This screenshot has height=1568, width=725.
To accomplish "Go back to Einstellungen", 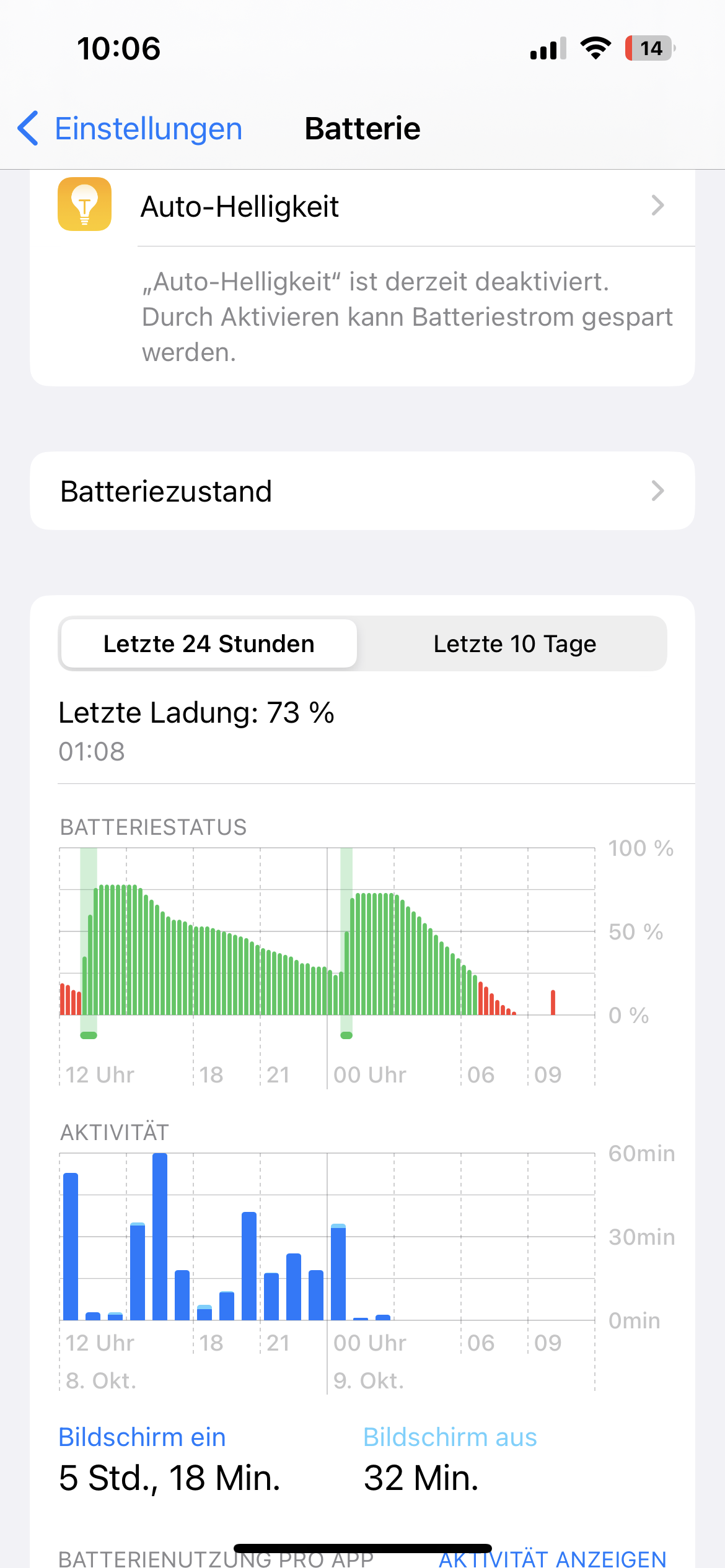I will 130,129.
